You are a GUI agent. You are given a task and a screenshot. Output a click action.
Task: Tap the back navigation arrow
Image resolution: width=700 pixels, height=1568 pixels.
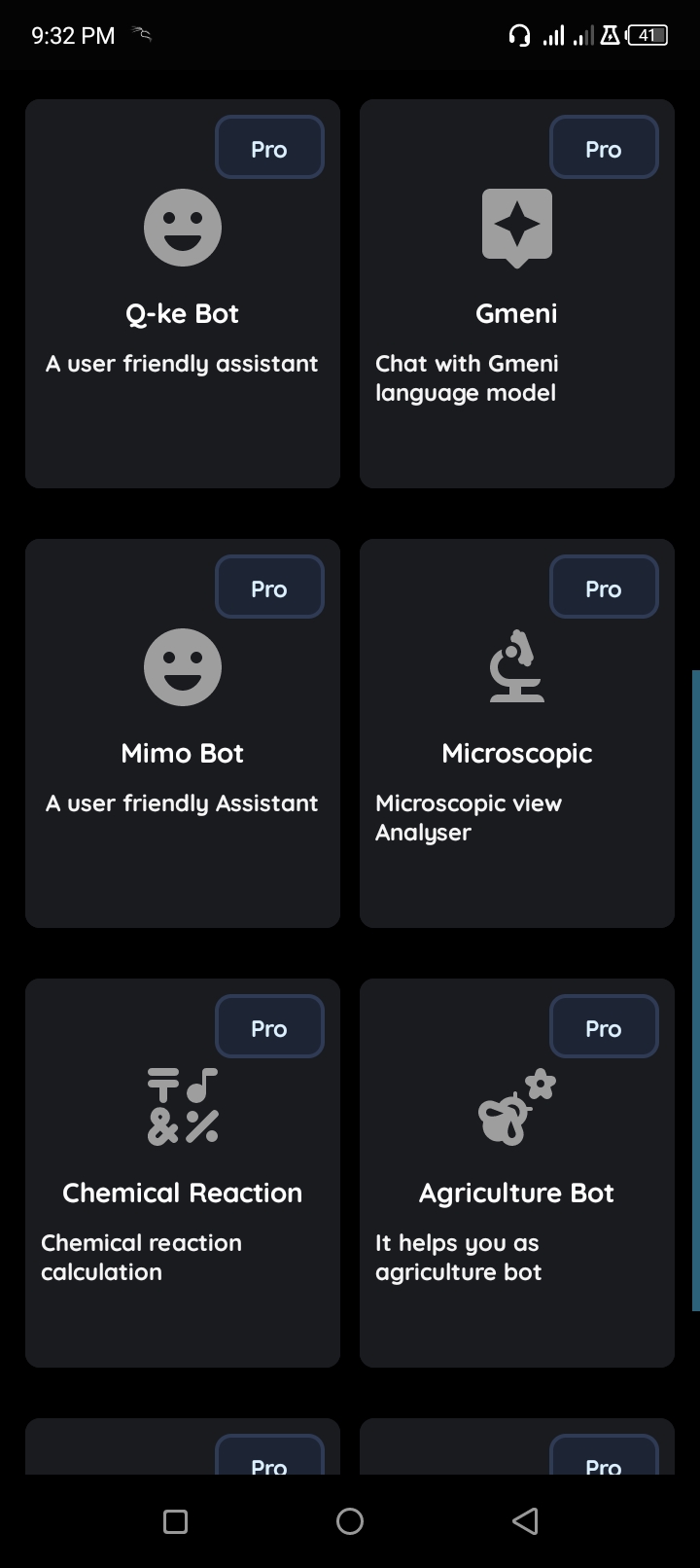coord(525,1520)
